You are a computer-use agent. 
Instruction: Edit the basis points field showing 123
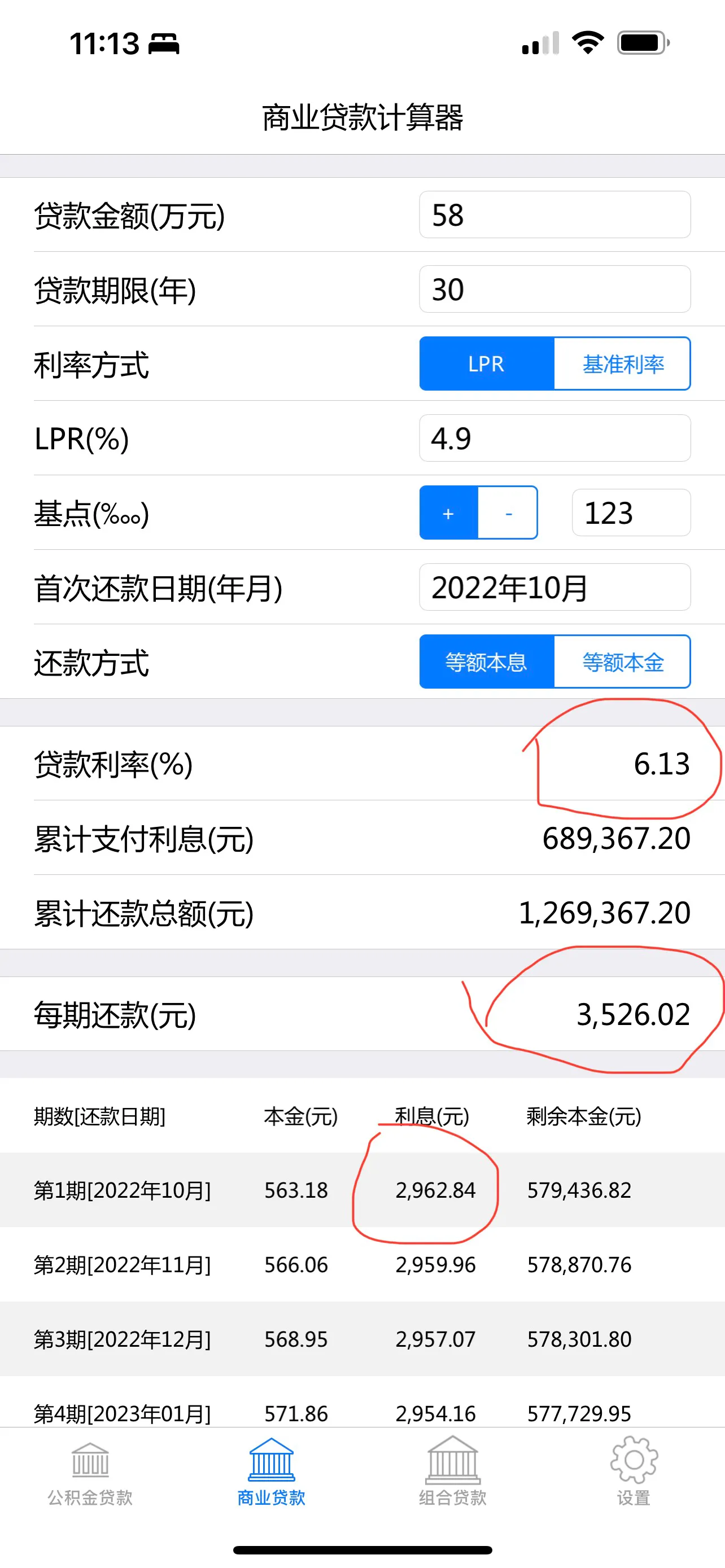tap(631, 513)
